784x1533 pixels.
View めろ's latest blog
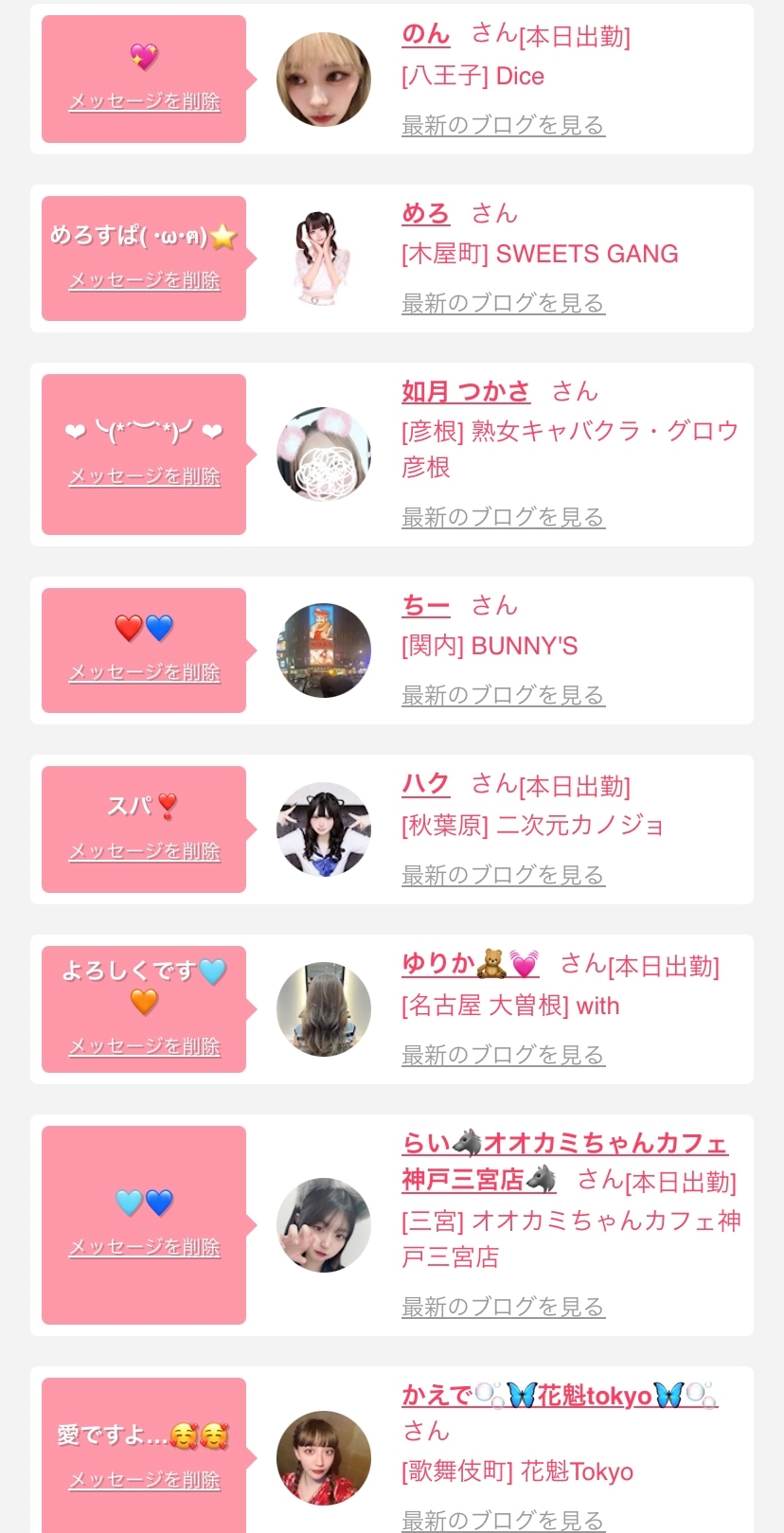pos(503,303)
